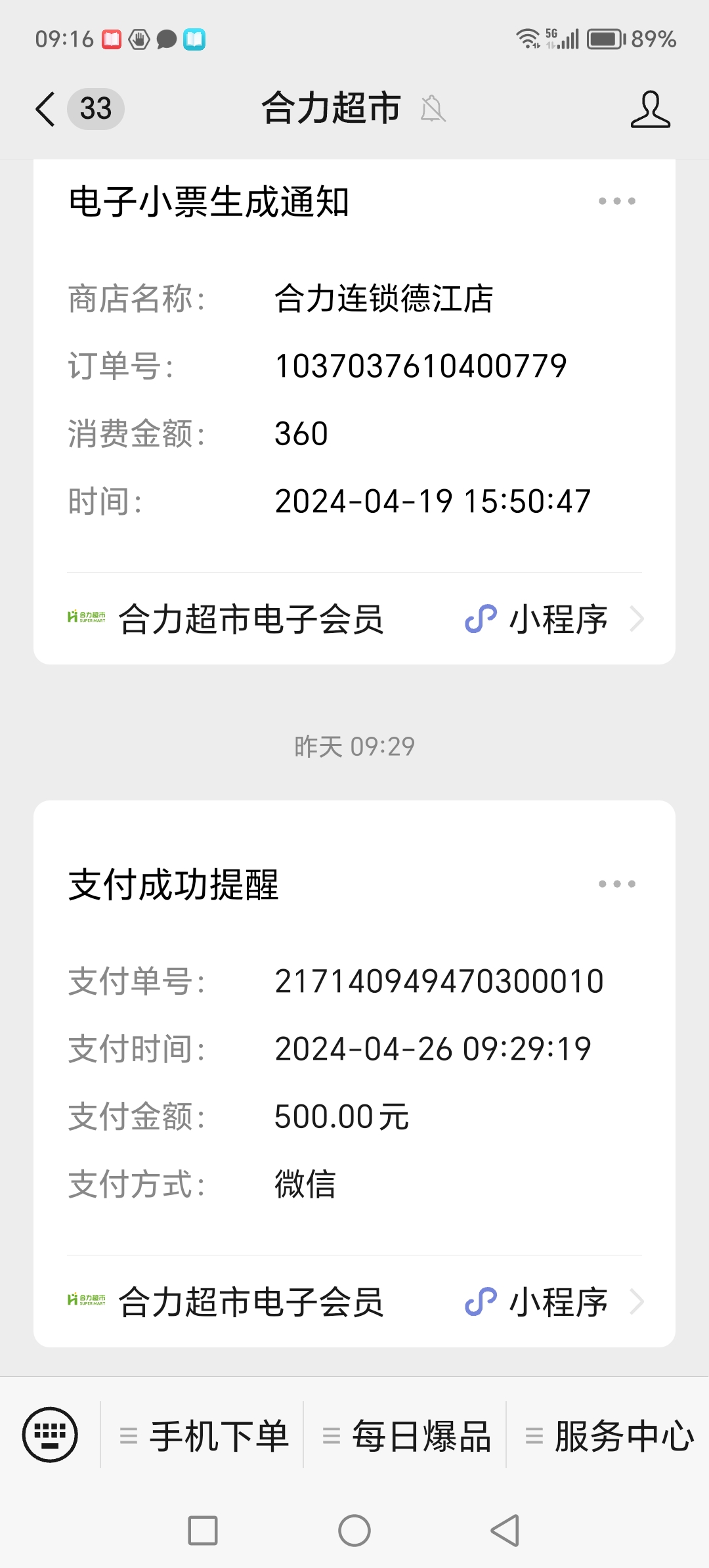Screen dimensions: 709x1568
Task: Open more options on 电子小票生成通知 card
Action: click(616, 202)
